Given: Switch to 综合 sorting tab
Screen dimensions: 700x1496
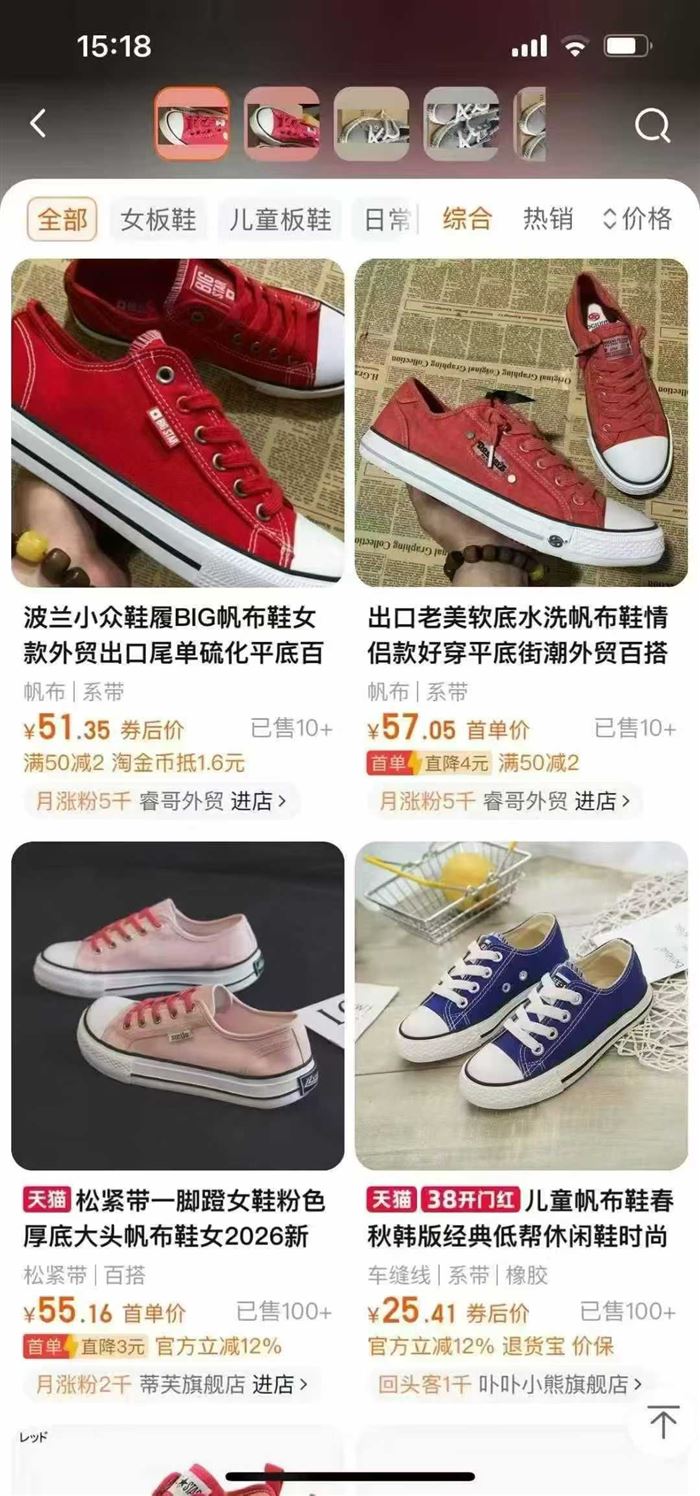Looking at the screenshot, I should (467, 218).
